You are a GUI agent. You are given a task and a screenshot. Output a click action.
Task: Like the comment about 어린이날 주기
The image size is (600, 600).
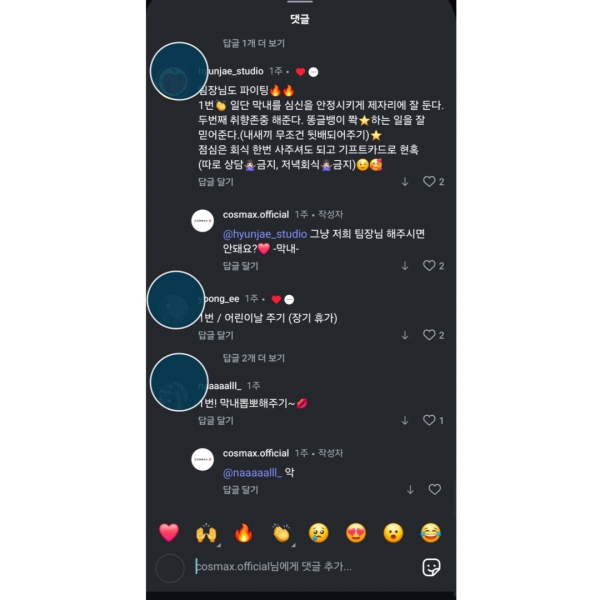click(429, 335)
